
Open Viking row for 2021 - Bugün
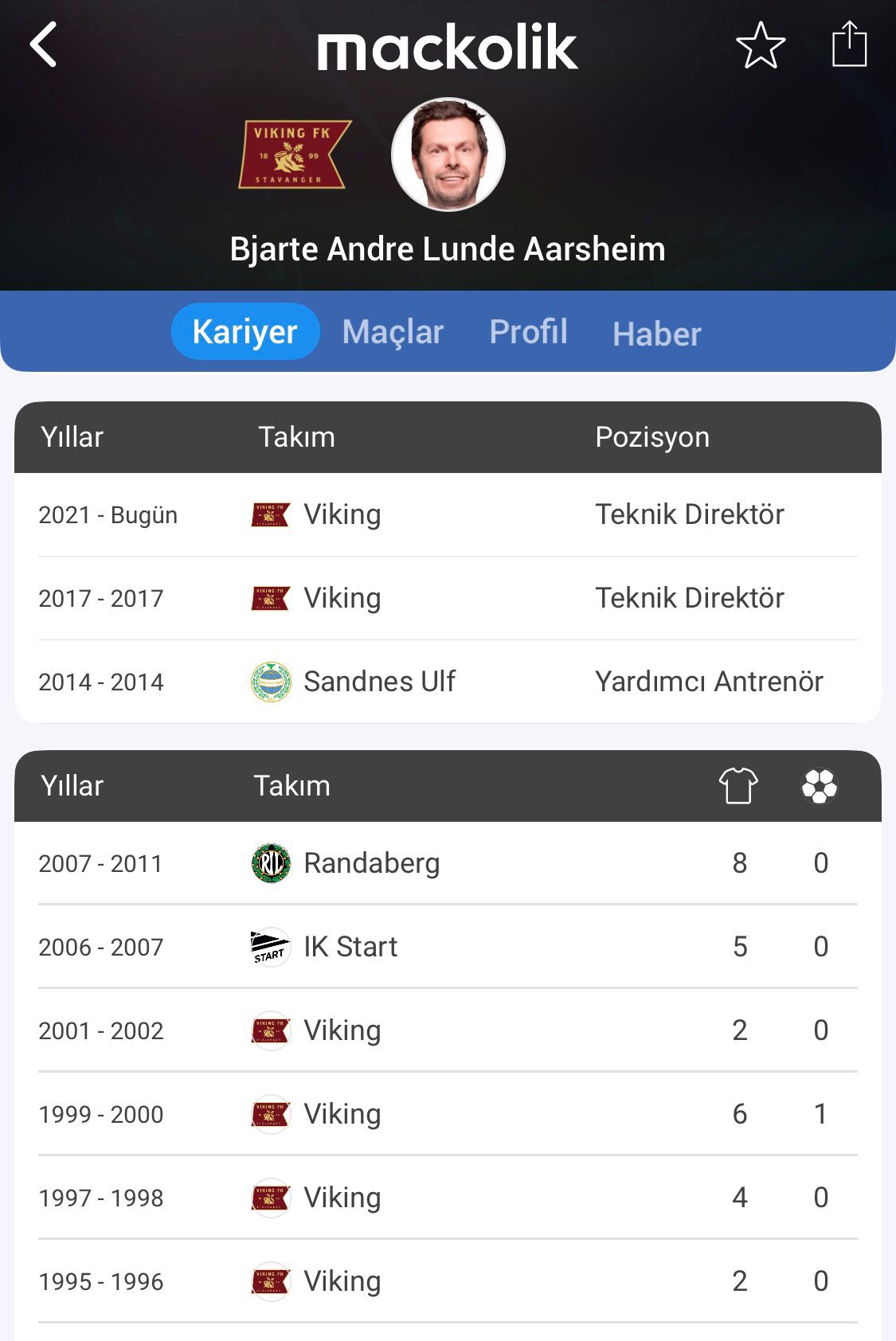coord(342,514)
